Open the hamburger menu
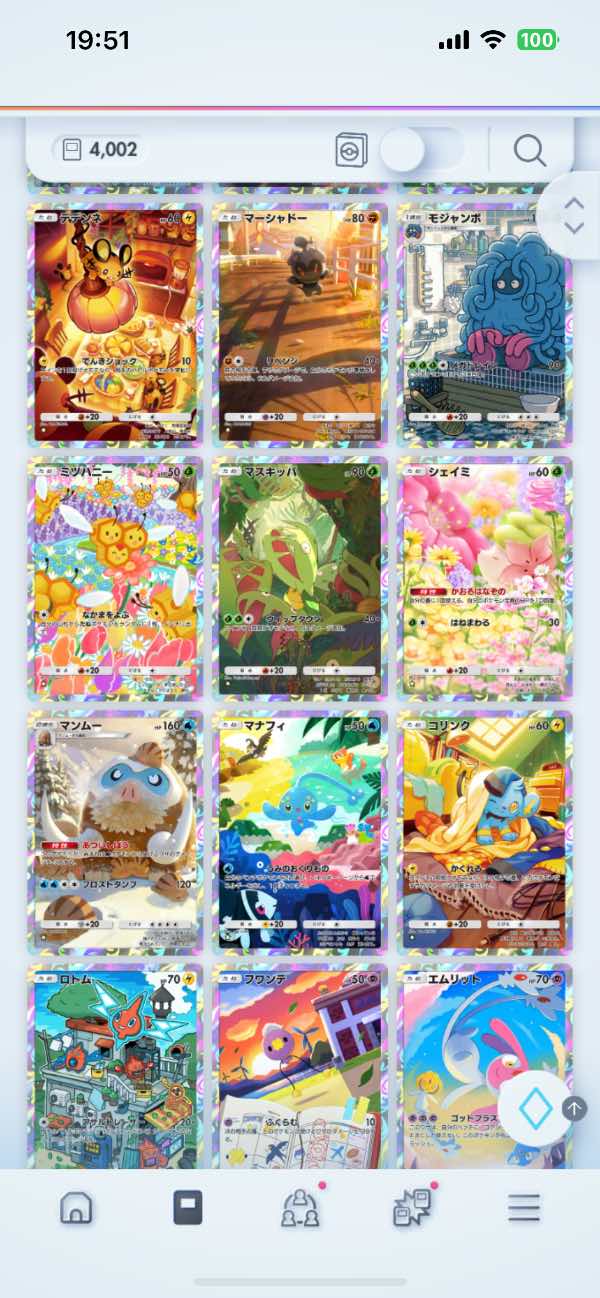The width and height of the screenshot is (600, 1298). [523, 1208]
